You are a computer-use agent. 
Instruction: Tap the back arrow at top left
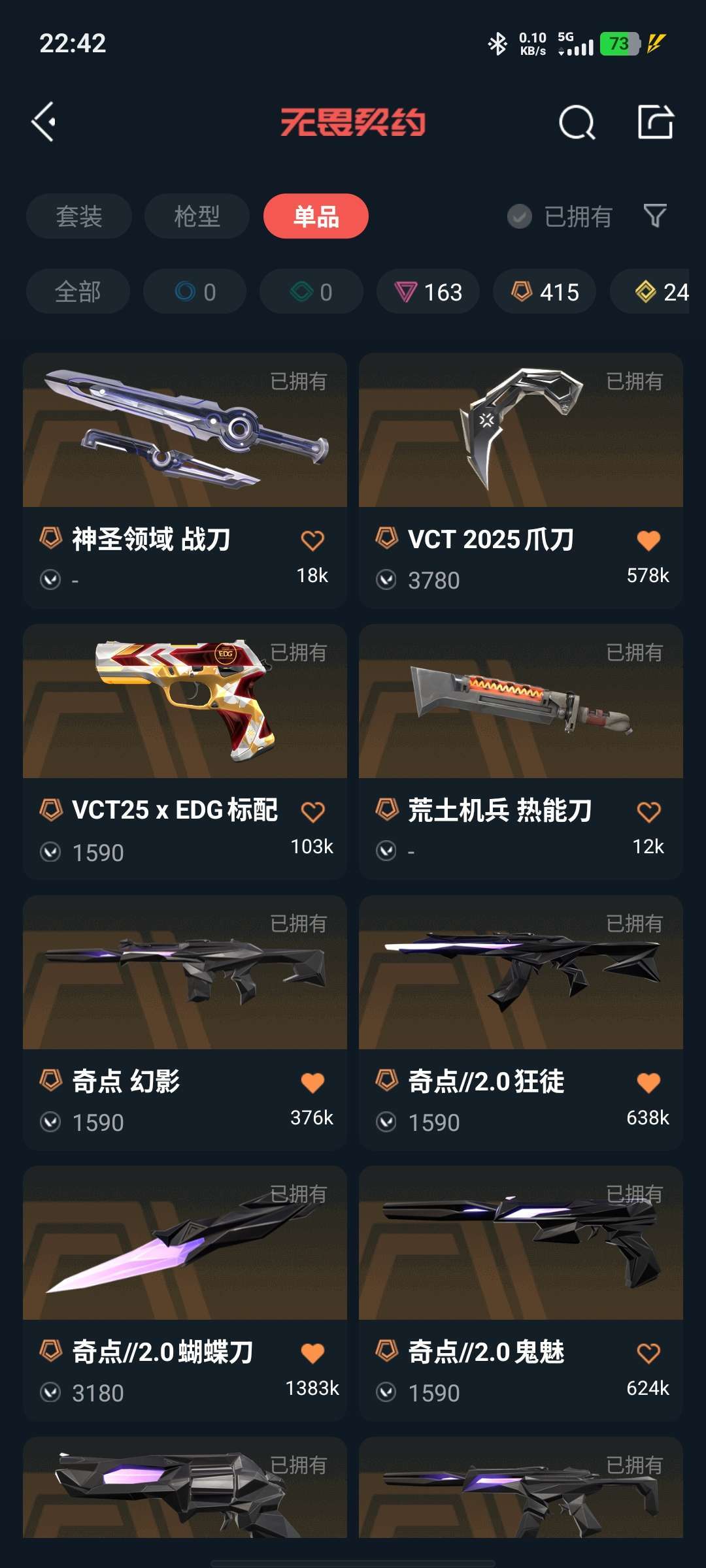coord(44,122)
